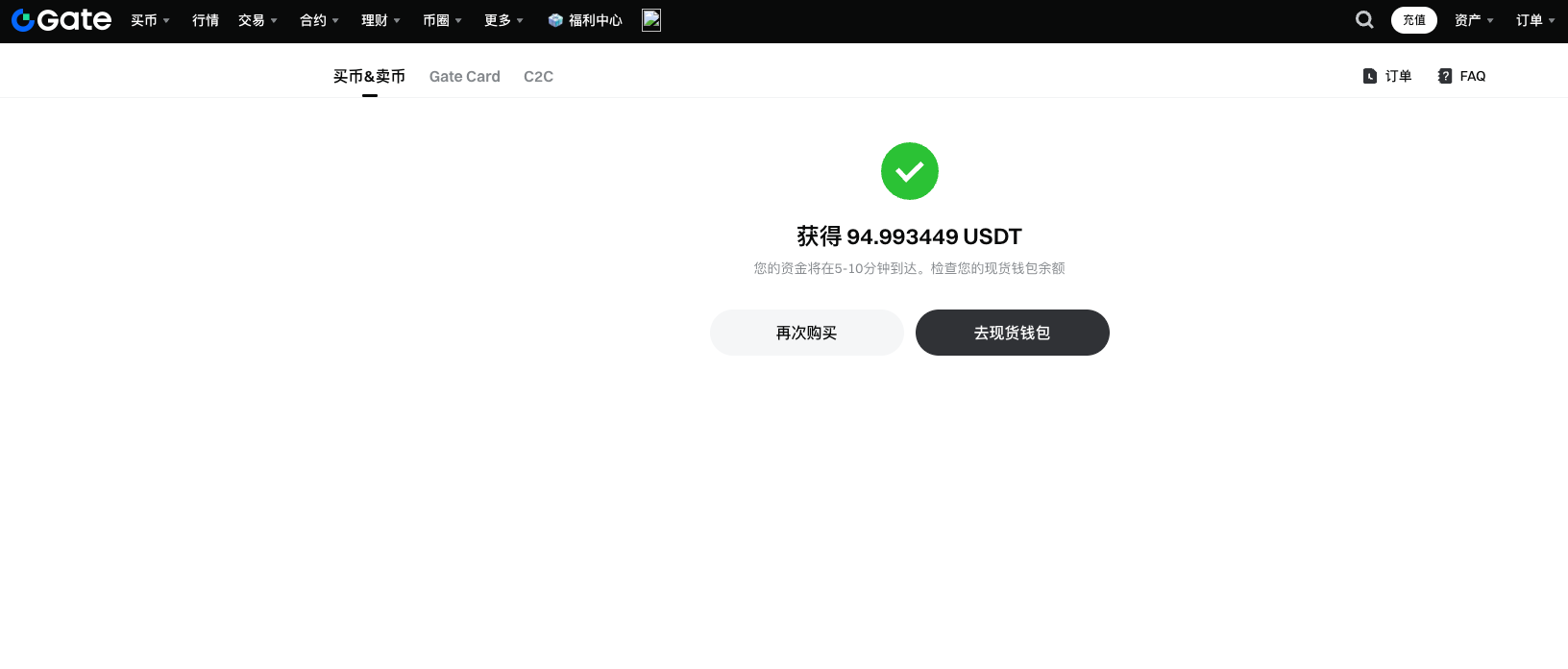Screen dimensions: 1568x669
Task: Tap the 充值 deposit button
Action: point(1413,20)
